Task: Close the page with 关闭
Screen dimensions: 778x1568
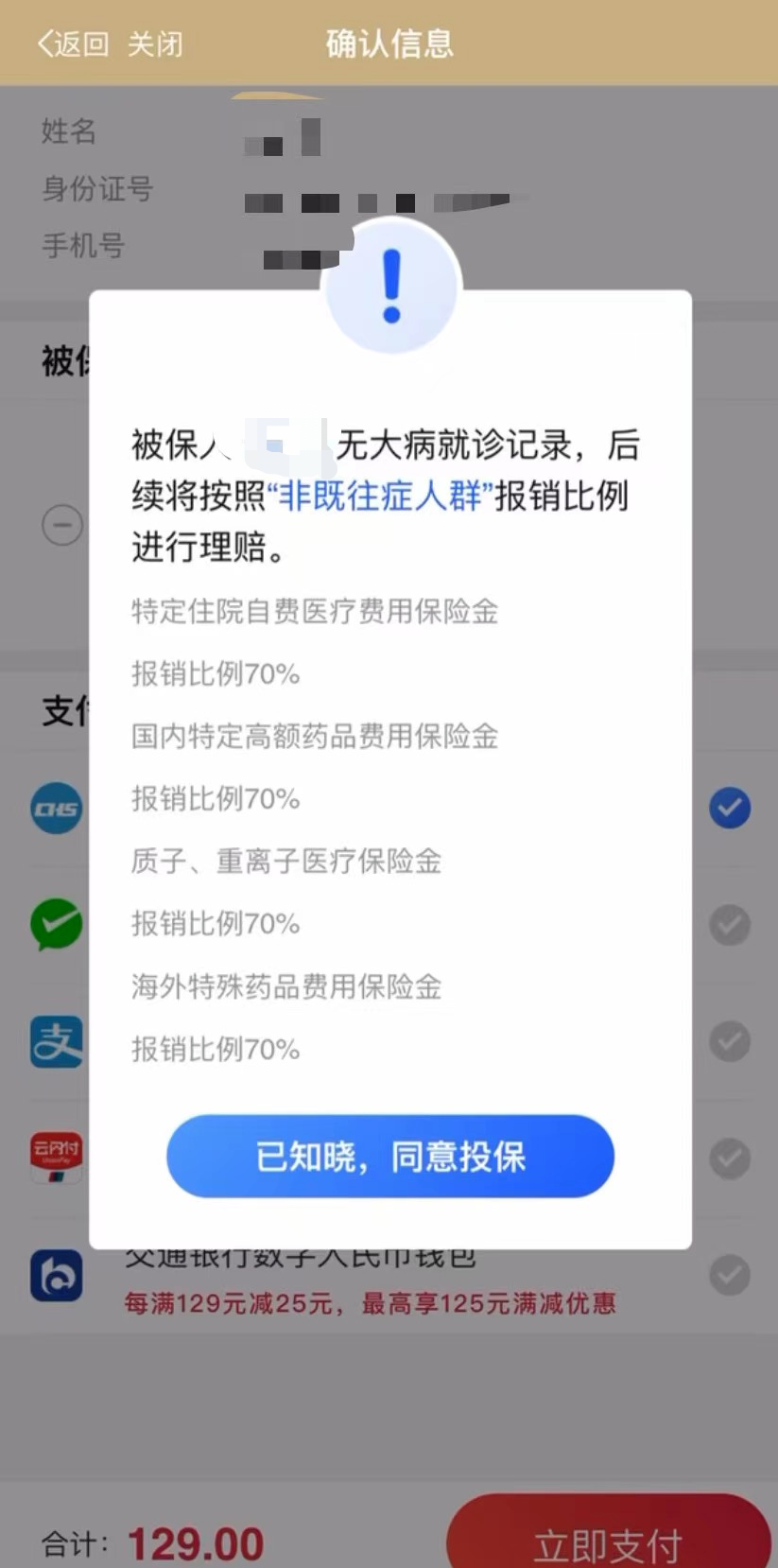Action: pyautogui.click(x=155, y=44)
